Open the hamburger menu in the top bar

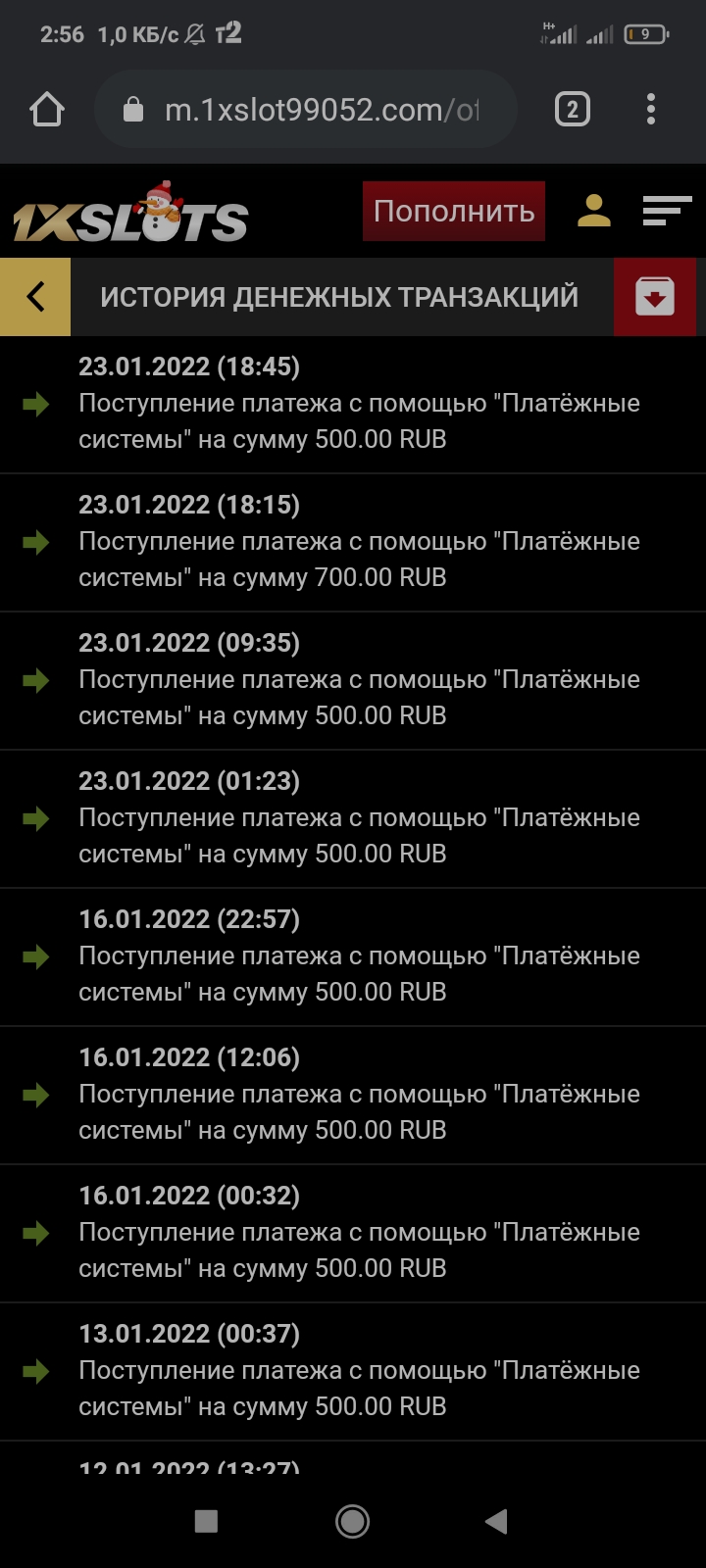coord(668,211)
